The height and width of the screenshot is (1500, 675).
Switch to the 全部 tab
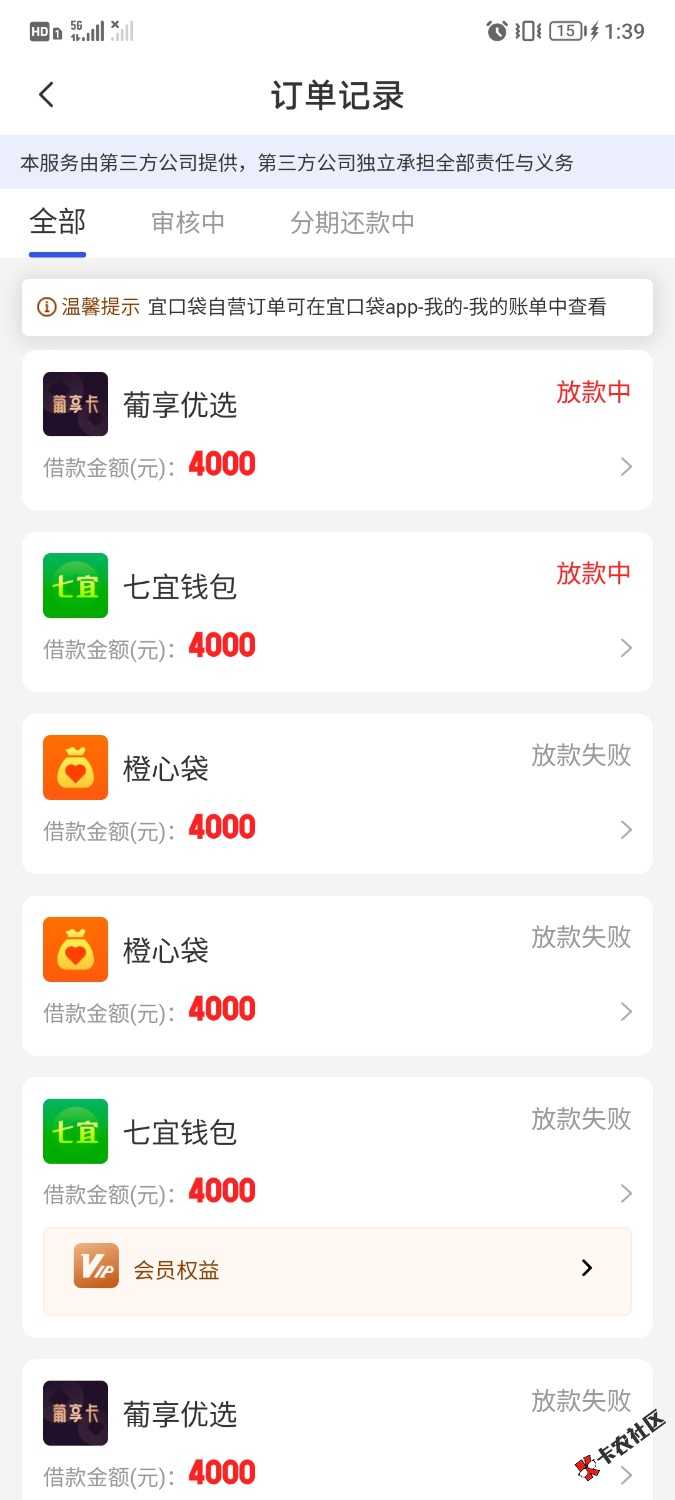click(58, 222)
